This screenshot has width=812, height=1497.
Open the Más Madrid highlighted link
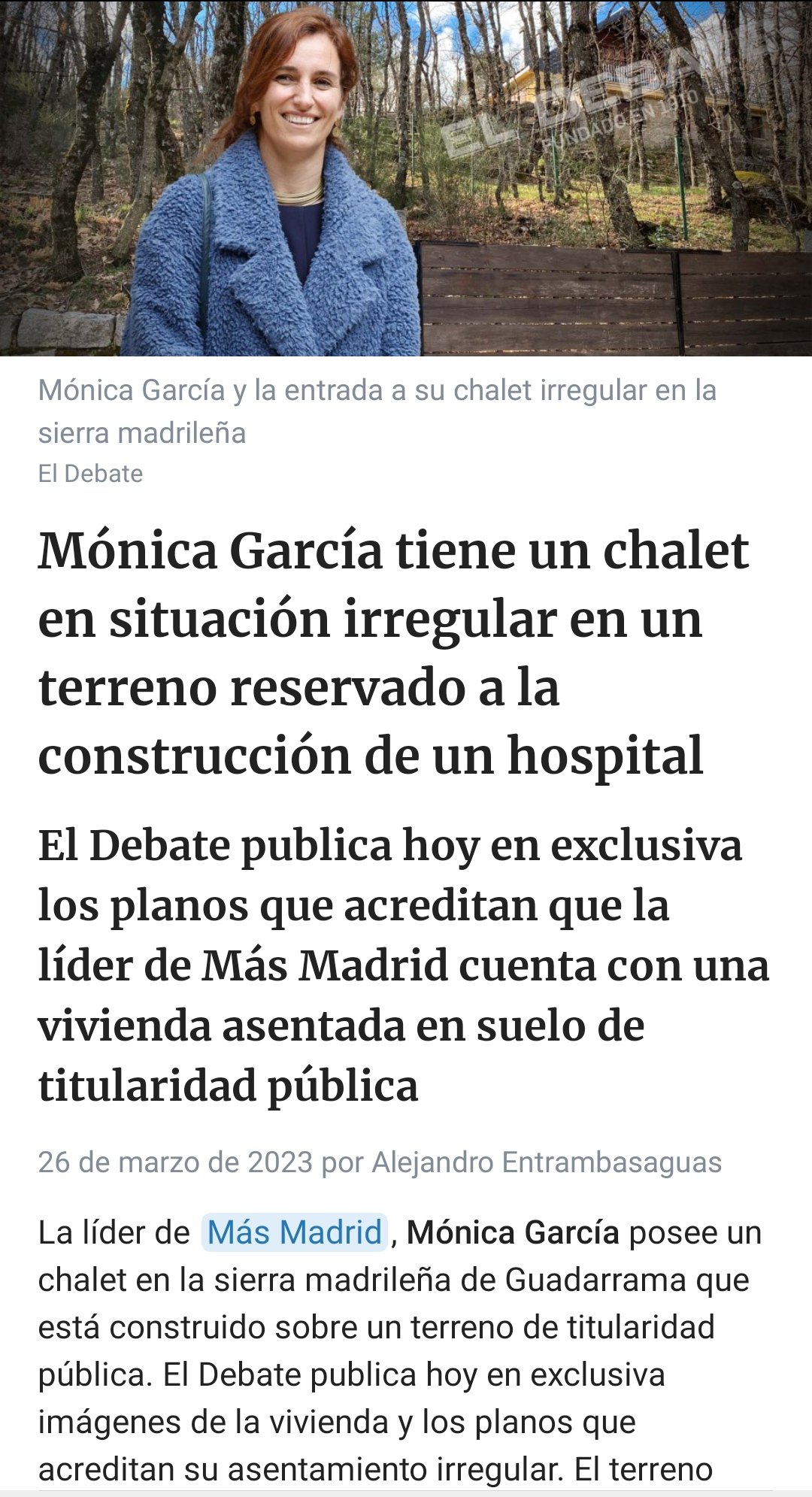coord(294,1232)
